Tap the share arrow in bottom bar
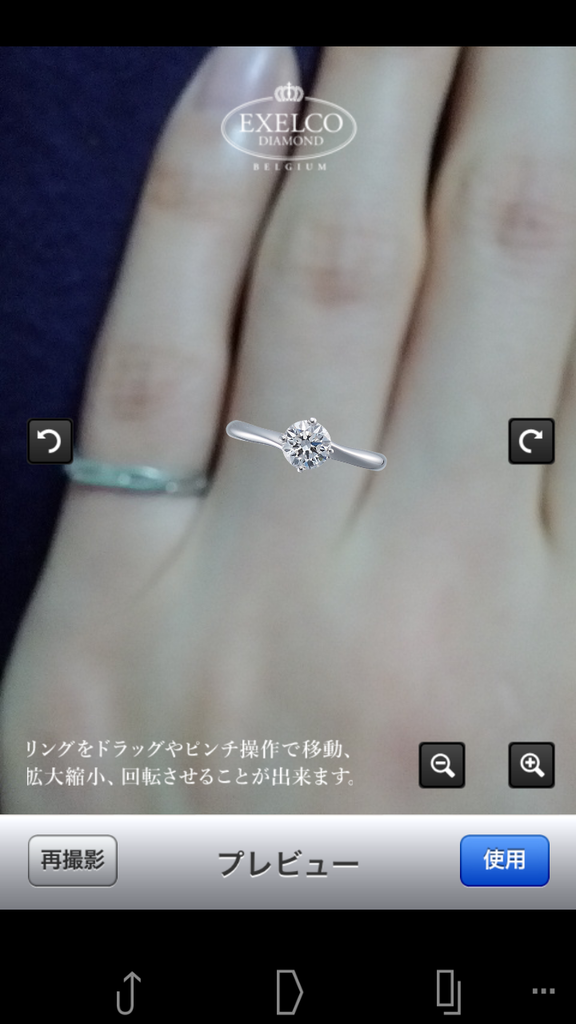The height and width of the screenshot is (1024, 576). pyautogui.click(x=129, y=992)
